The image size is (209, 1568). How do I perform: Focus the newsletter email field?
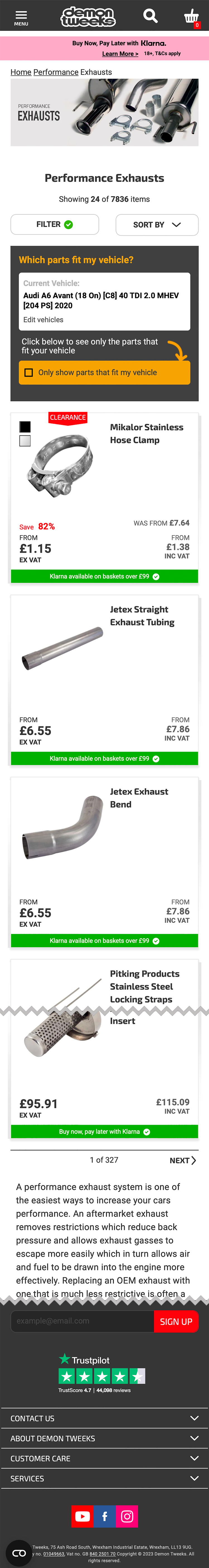pos(82,1321)
